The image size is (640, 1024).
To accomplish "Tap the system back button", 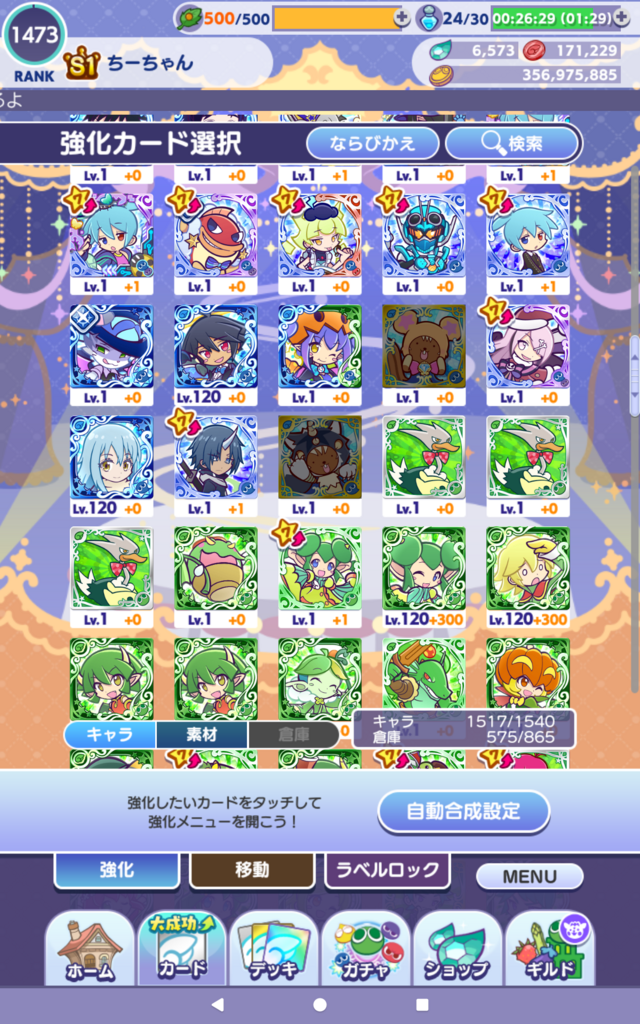I will [217, 1004].
